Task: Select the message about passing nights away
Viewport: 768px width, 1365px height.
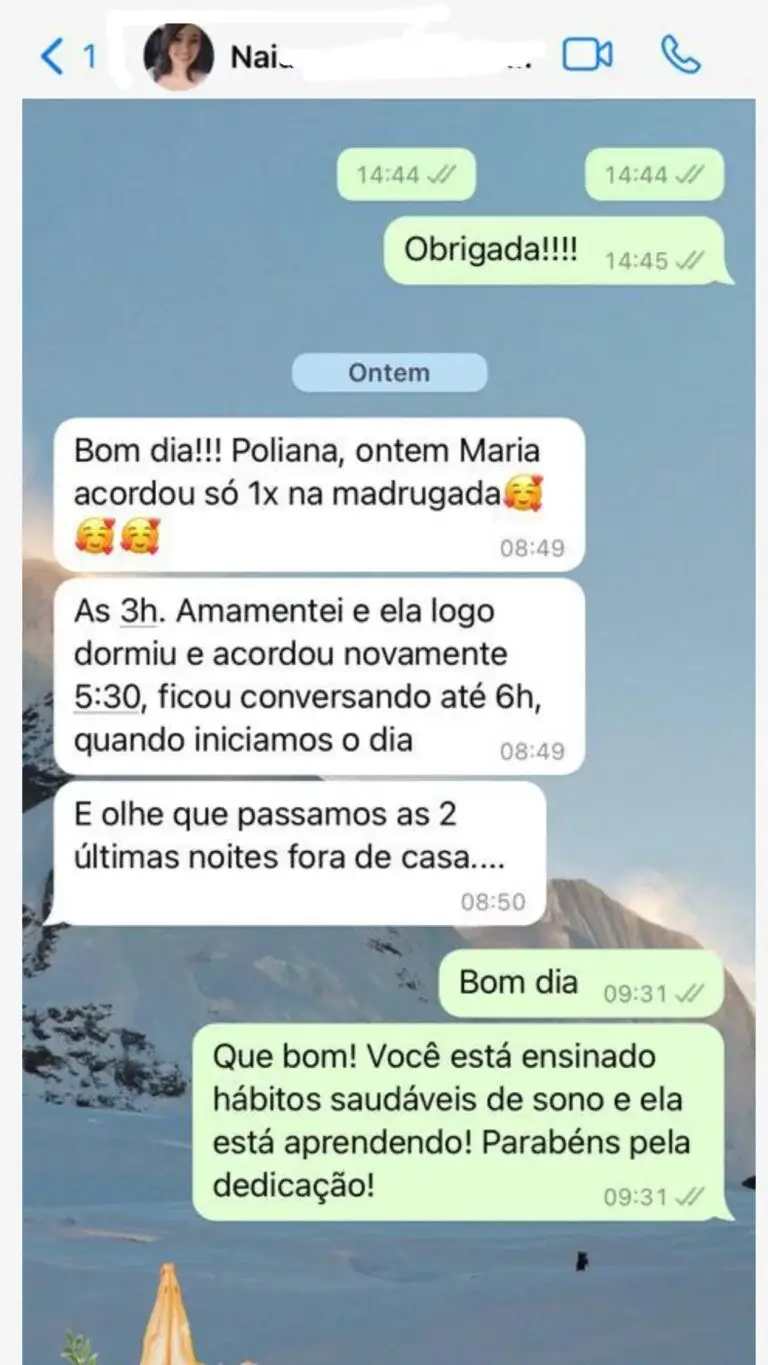Action: click(300, 844)
